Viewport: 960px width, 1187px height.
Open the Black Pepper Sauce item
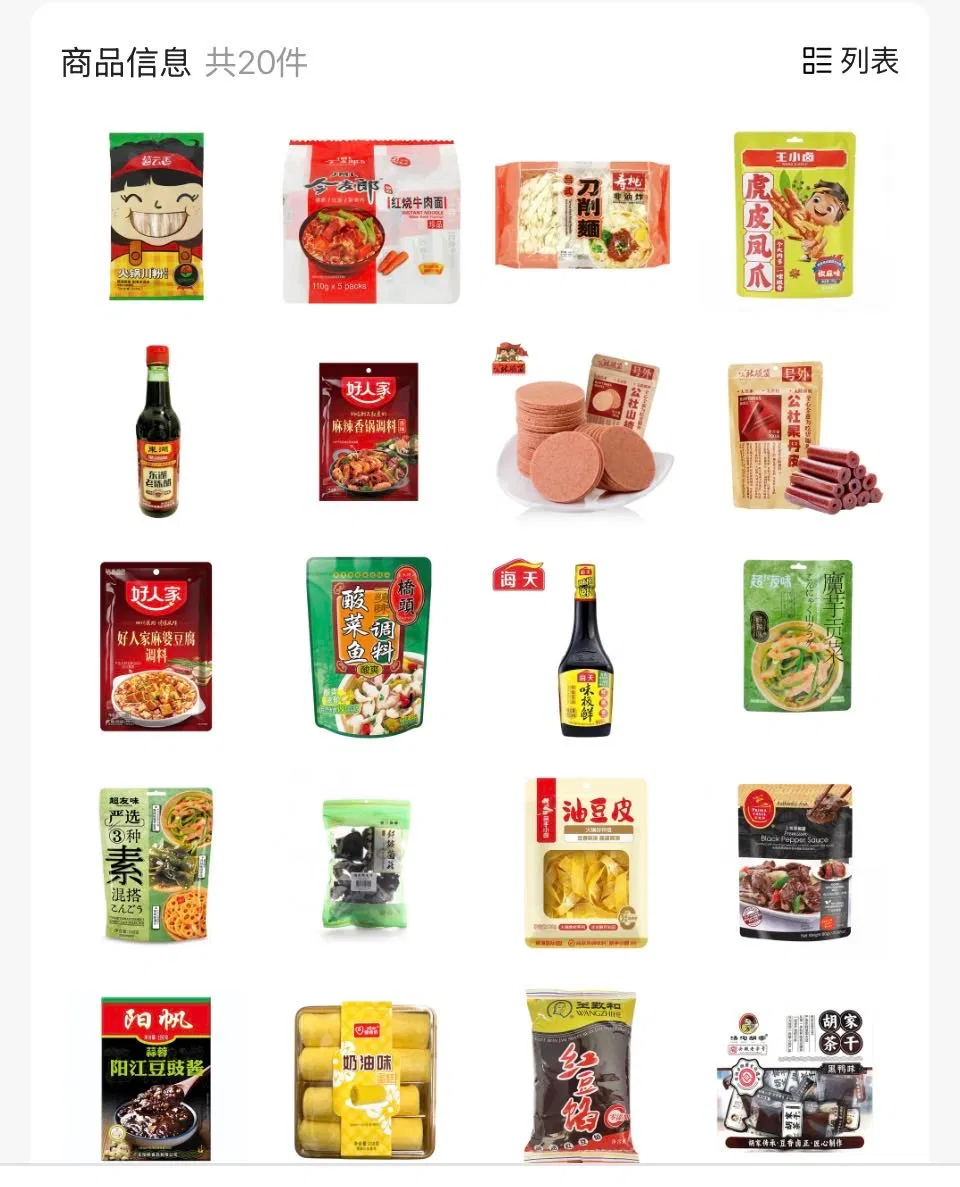coord(795,862)
